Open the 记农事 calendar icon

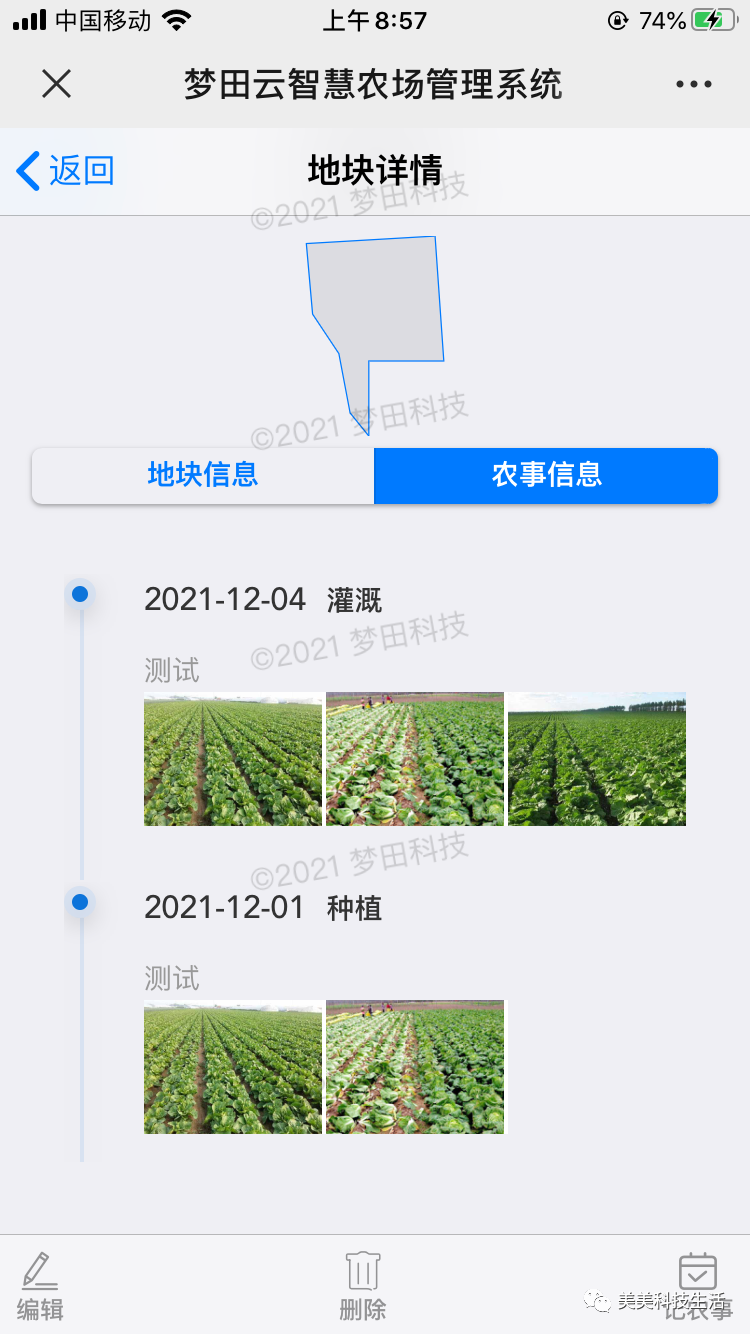697,1271
